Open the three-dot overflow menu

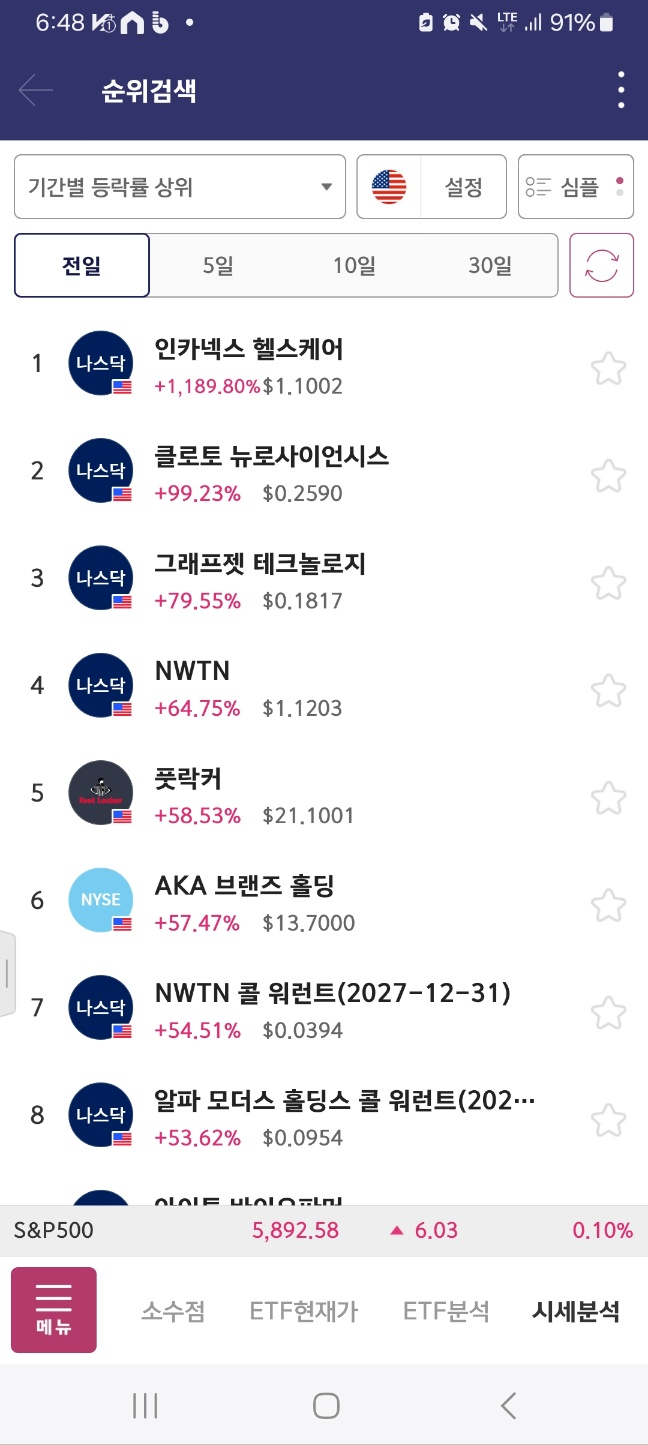point(621,91)
